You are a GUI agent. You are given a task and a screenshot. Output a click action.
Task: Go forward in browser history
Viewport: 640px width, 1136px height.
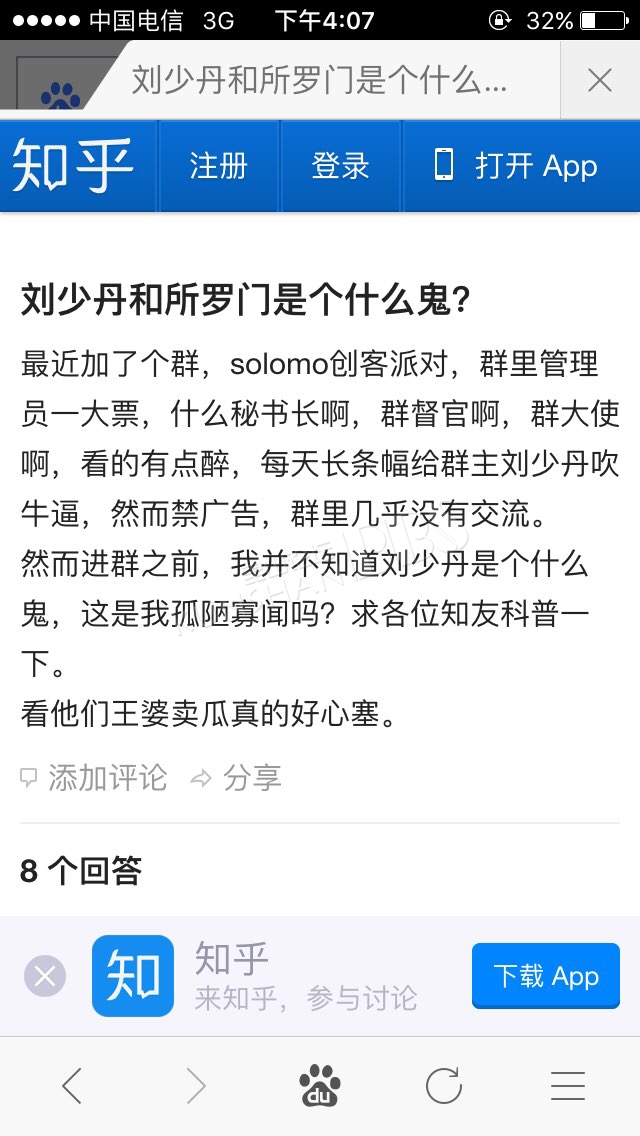point(196,1086)
